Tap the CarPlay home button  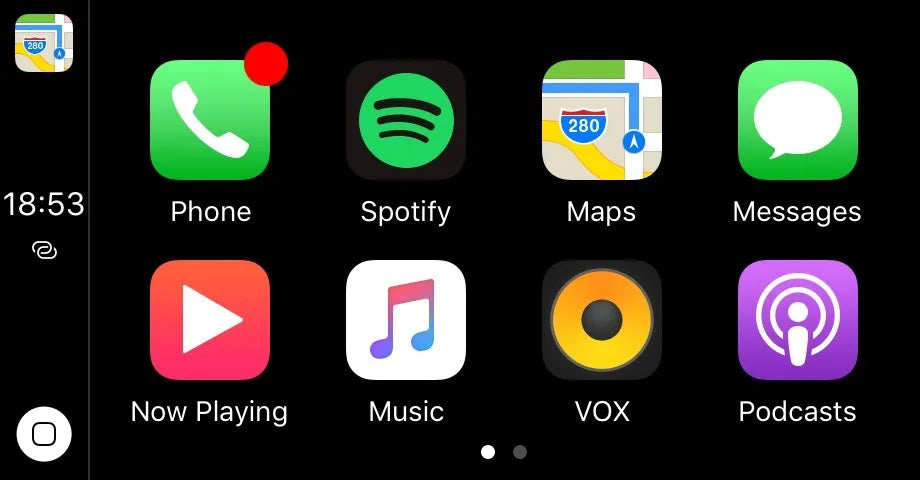pyautogui.click(x=44, y=434)
